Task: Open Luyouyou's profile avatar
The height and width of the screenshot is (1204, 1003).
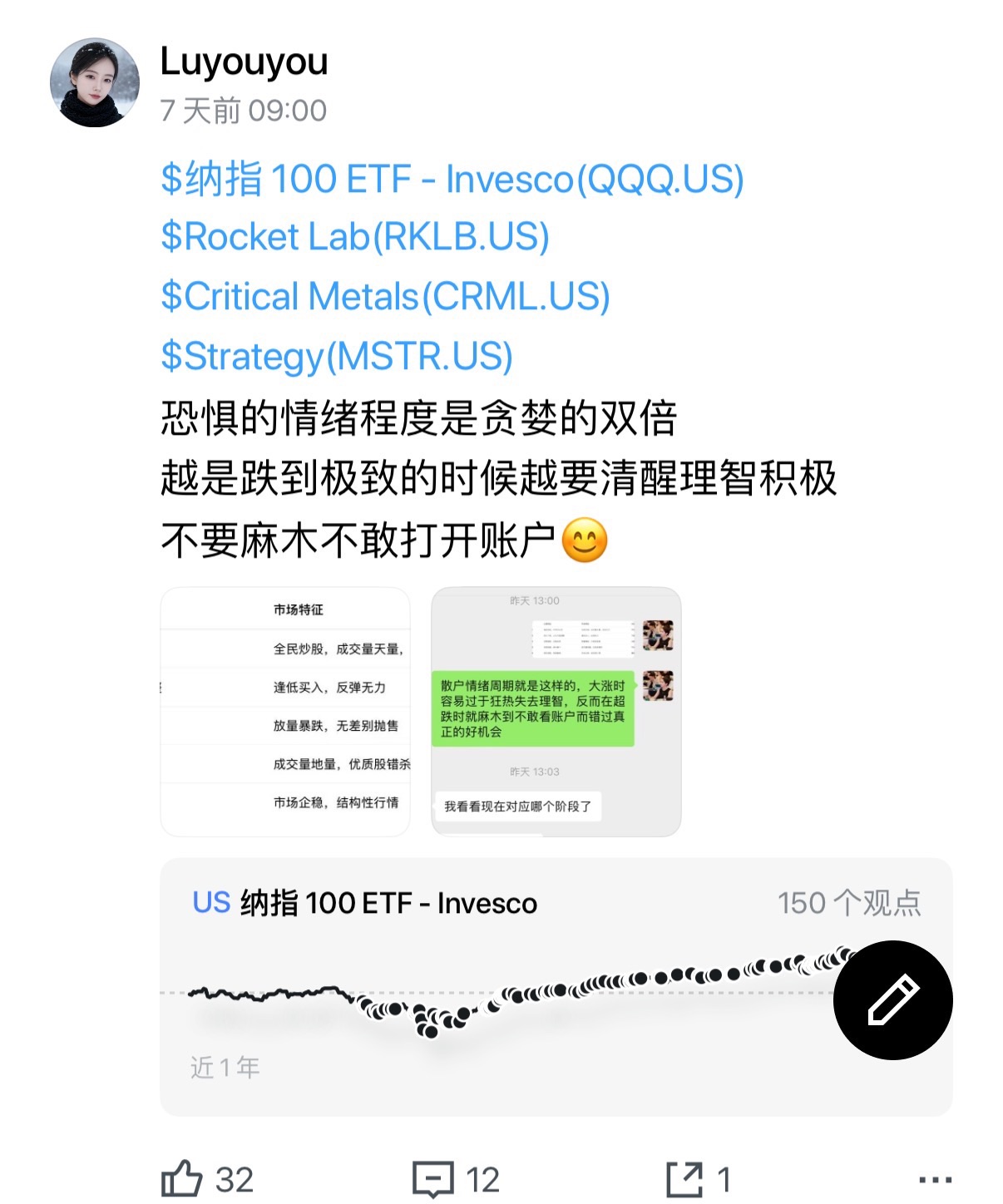Action: tap(95, 82)
